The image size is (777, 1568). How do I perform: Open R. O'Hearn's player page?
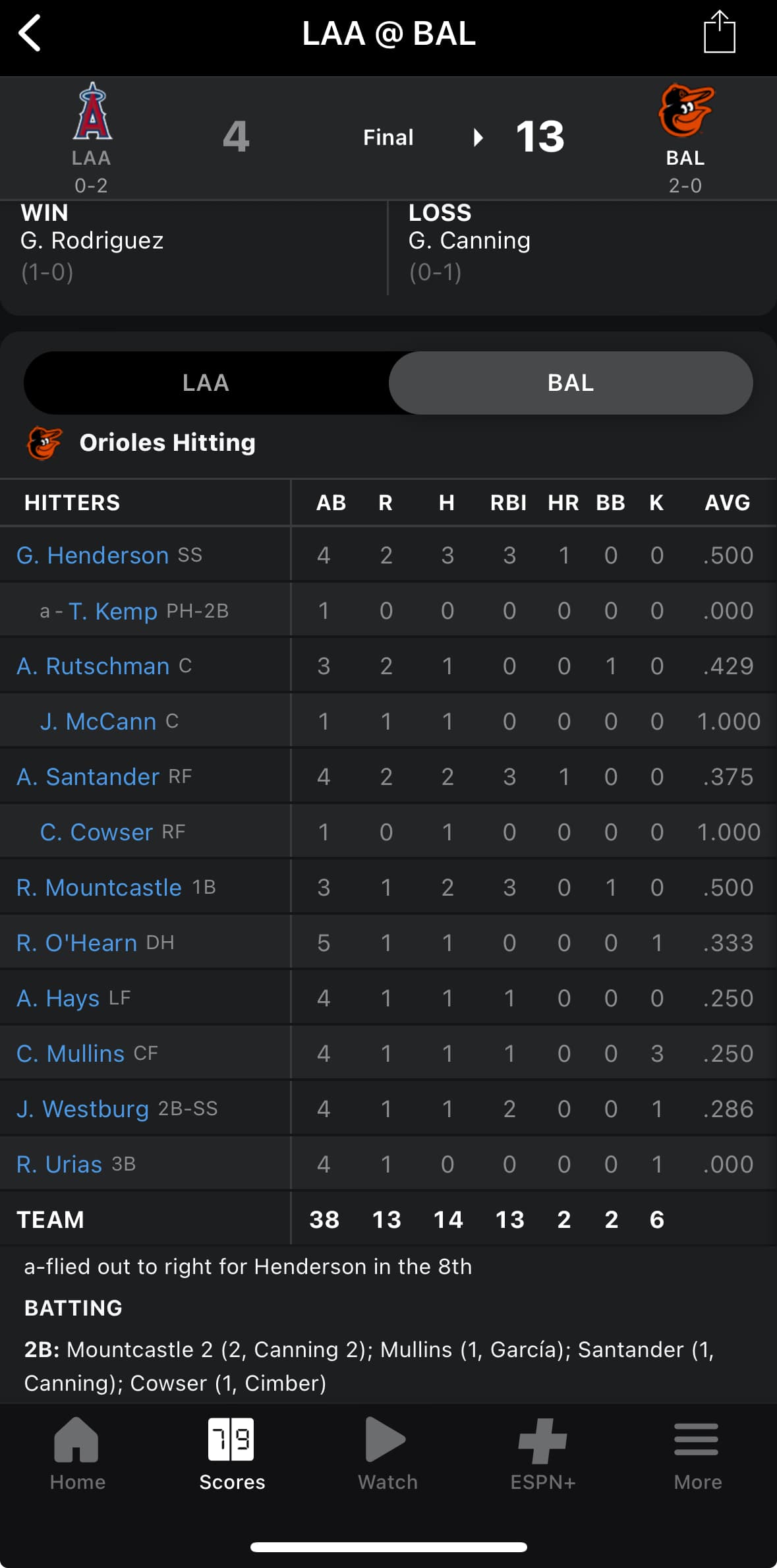[77, 943]
